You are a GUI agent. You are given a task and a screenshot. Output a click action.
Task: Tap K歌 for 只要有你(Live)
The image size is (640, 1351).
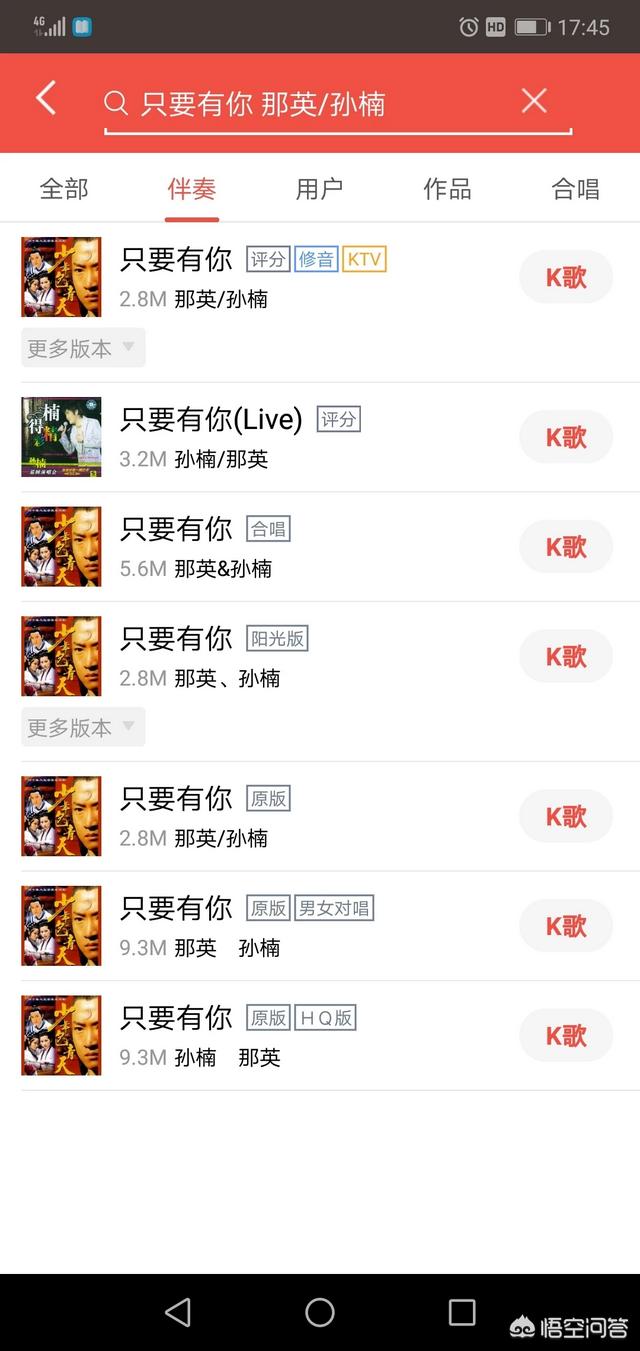566,437
